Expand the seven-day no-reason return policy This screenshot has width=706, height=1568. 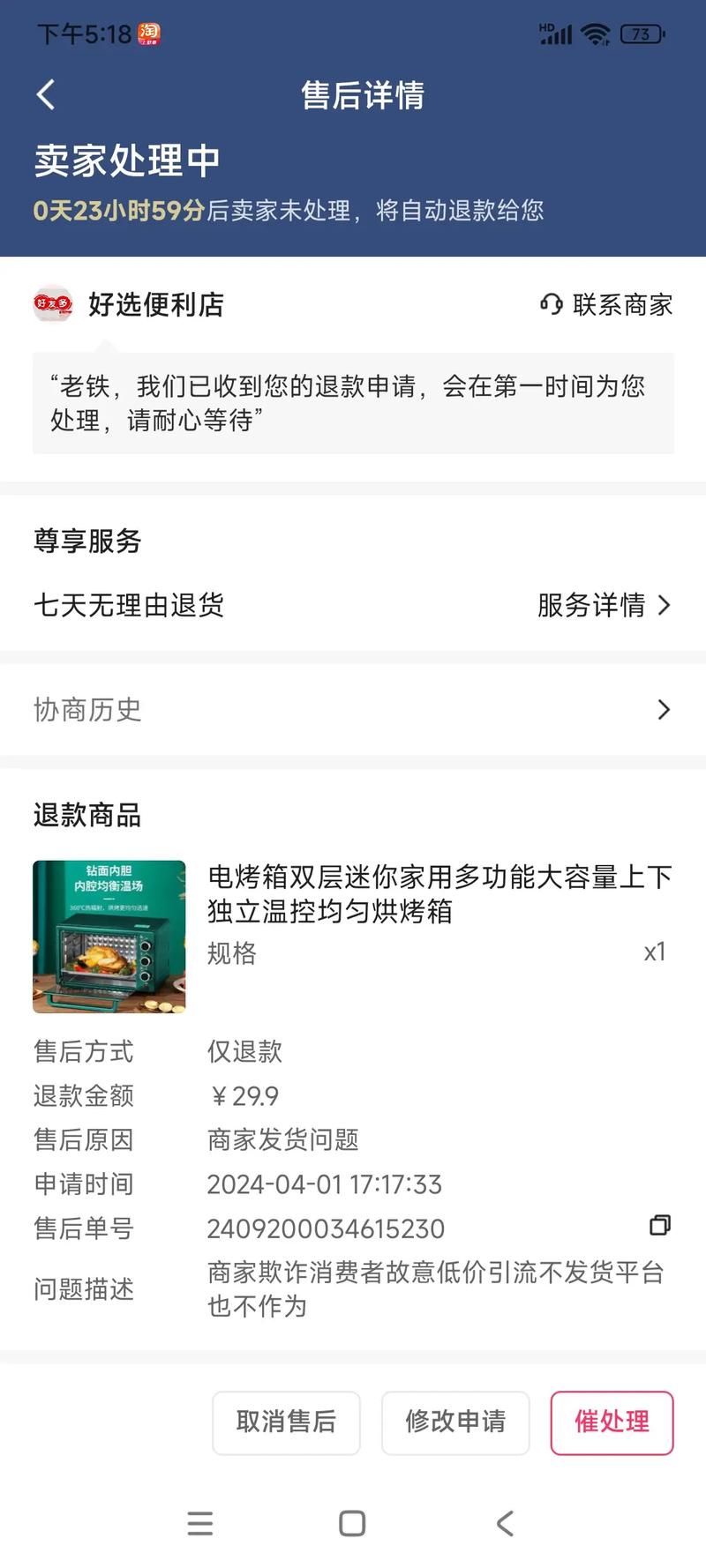pyautogui.click(x=128, y=606)
